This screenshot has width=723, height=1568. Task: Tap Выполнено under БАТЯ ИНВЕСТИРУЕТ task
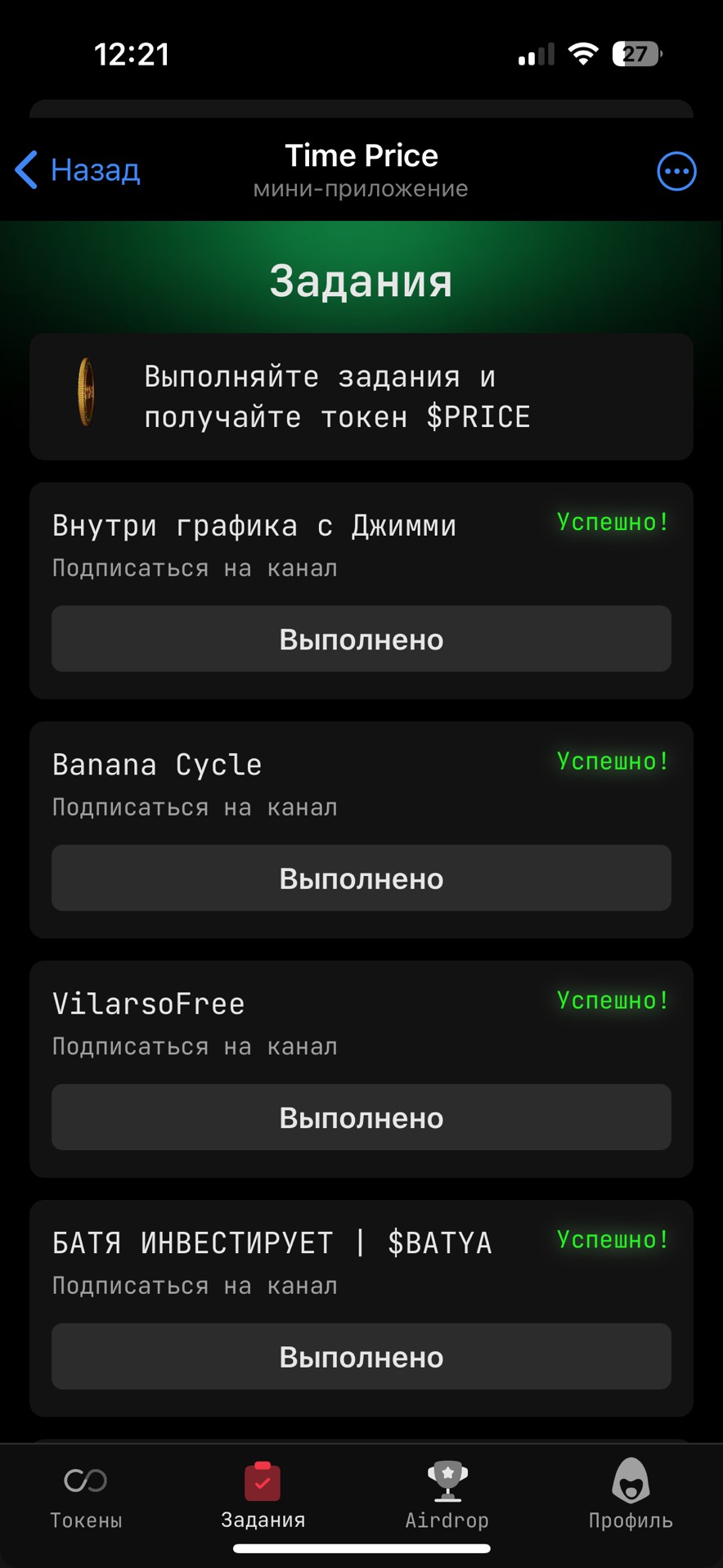[x=361, y=1356]
